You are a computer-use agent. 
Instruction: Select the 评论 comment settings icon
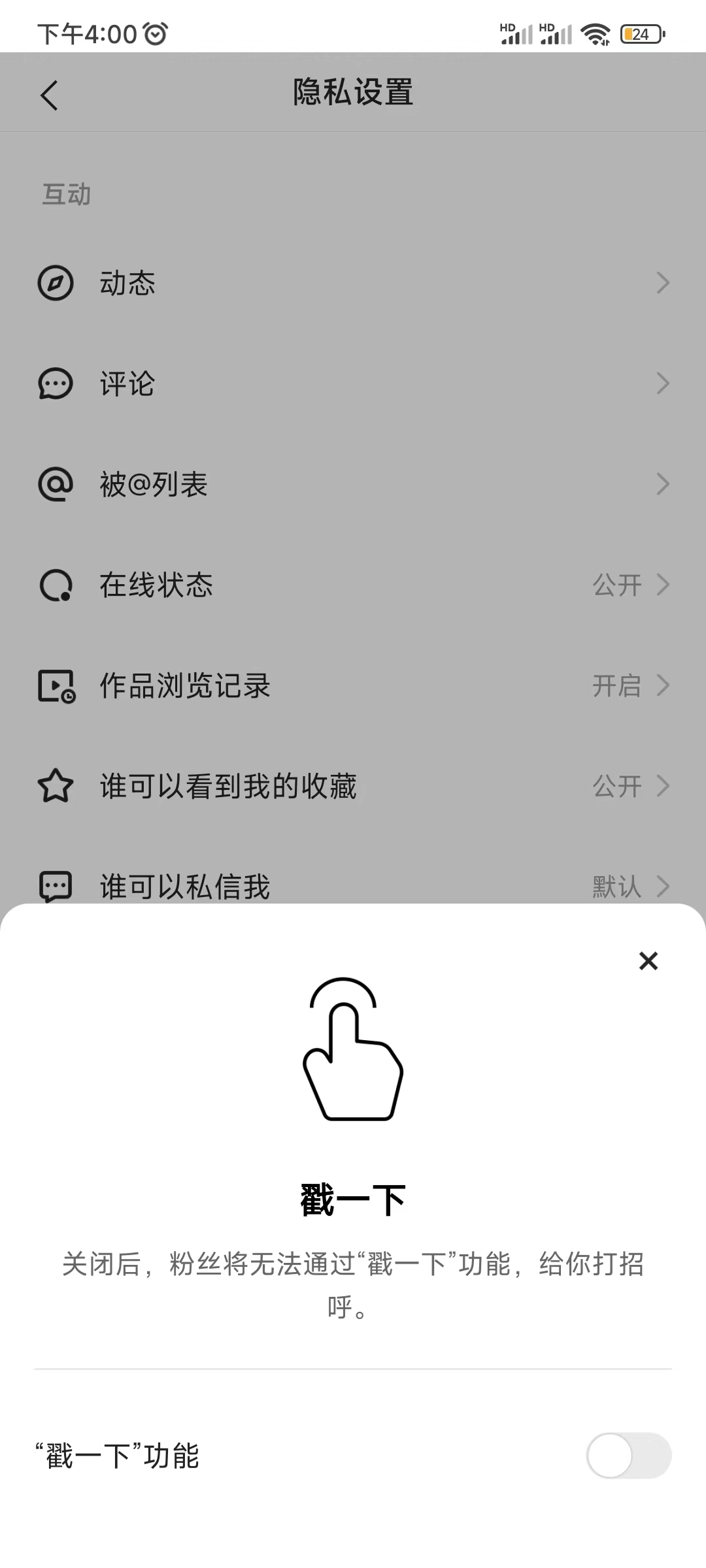click(56, 384)
